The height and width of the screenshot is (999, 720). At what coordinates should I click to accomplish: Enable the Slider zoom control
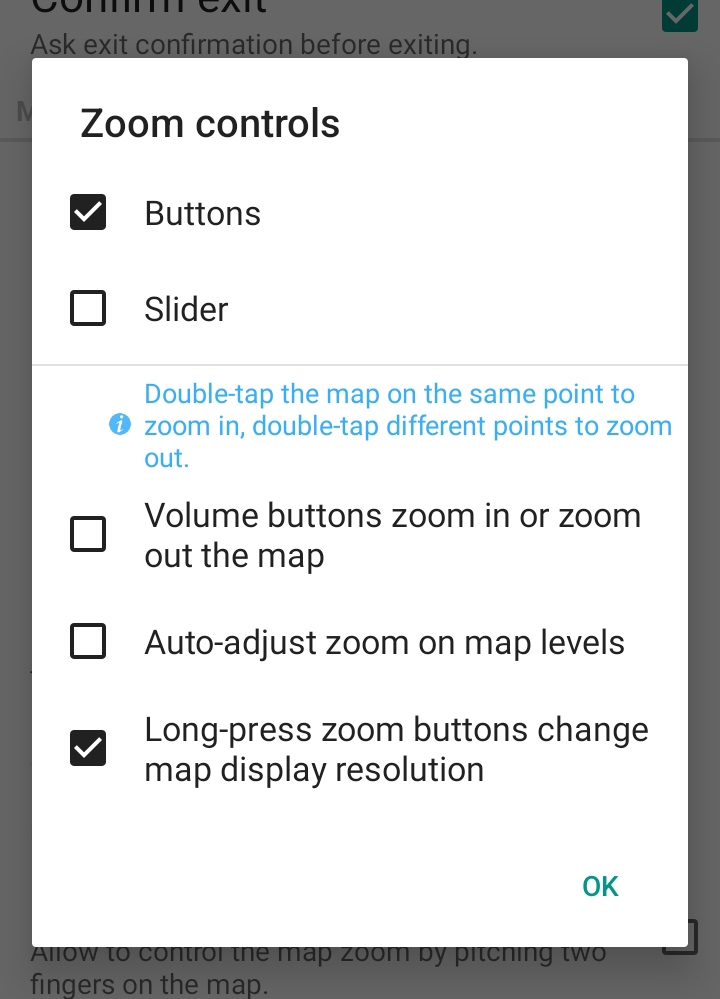pos(88,308)
